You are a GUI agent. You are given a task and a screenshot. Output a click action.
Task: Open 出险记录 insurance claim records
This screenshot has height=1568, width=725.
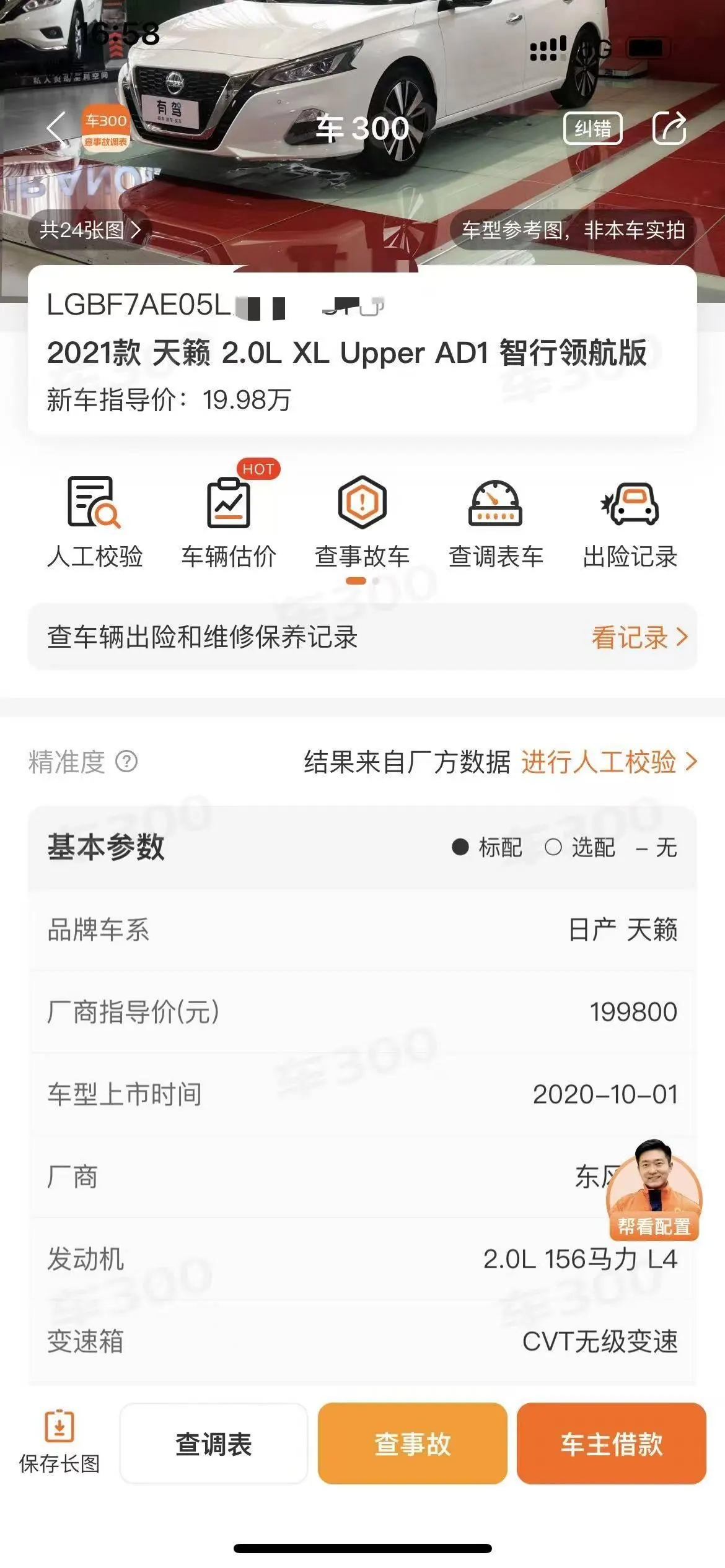(x=630, y=523)
